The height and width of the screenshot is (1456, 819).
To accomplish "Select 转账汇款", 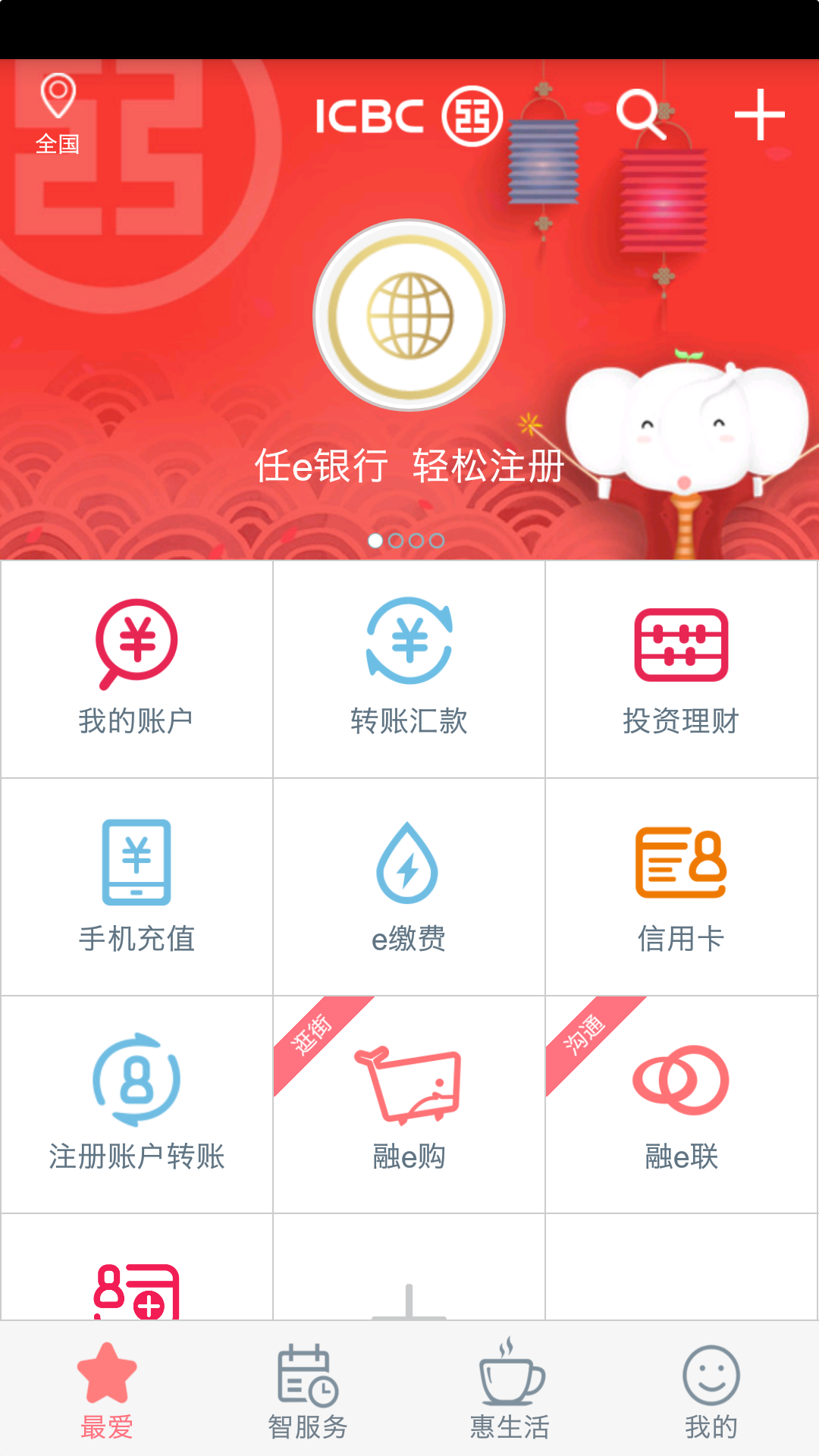I will click(409, 669).
